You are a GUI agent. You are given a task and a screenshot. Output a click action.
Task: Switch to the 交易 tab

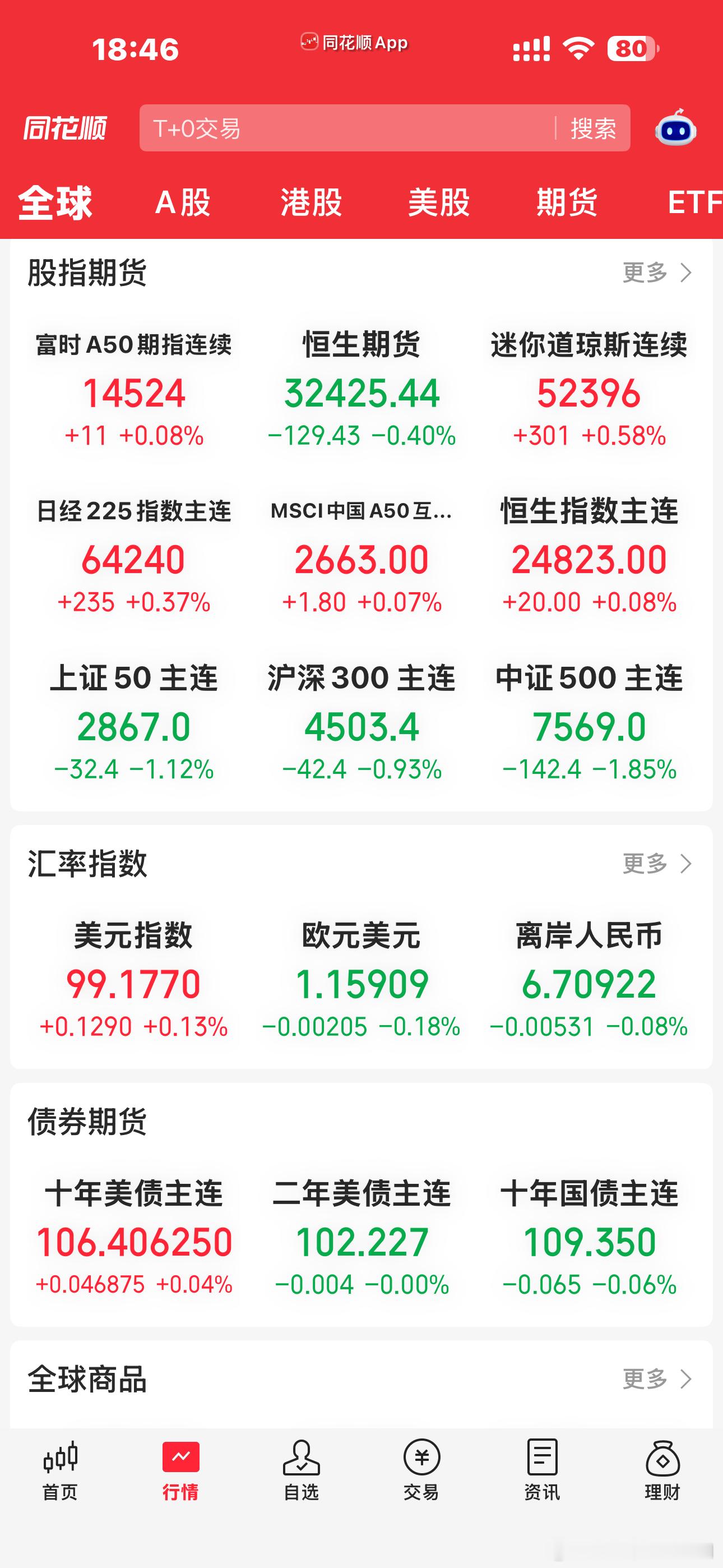[421, 1470]
